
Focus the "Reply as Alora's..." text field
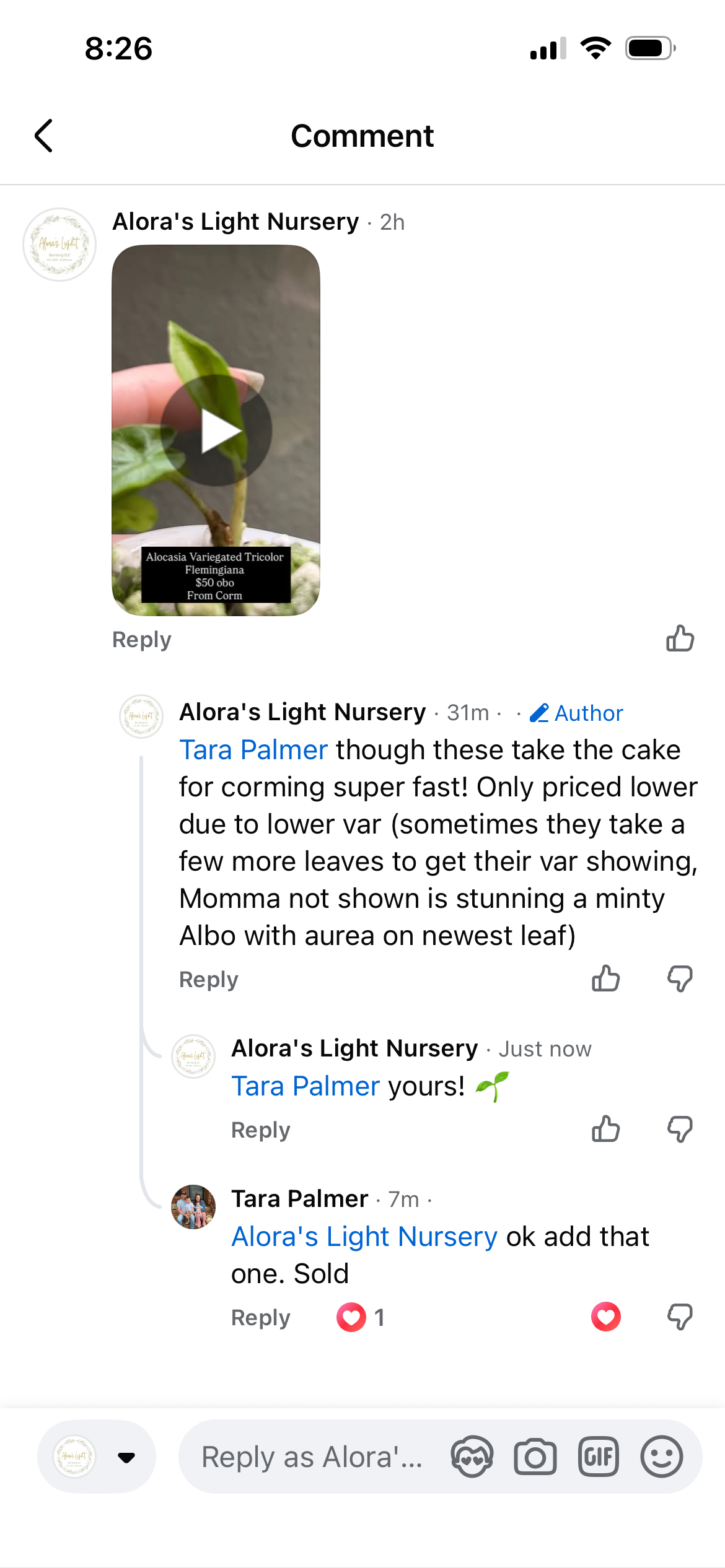[x=313, y=1457]
